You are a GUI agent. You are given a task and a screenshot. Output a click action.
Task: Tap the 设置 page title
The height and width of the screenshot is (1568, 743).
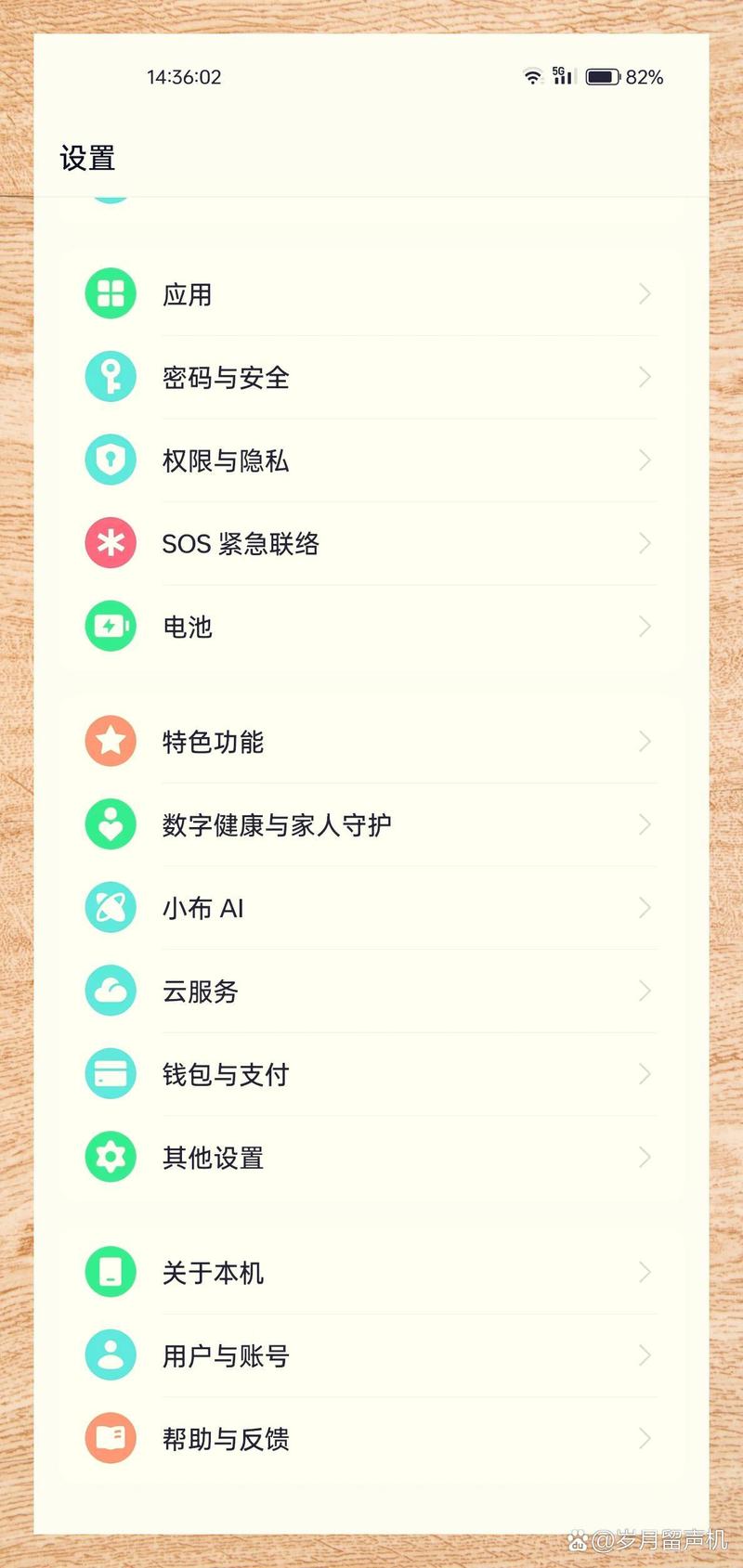click(x=86, y=159)
